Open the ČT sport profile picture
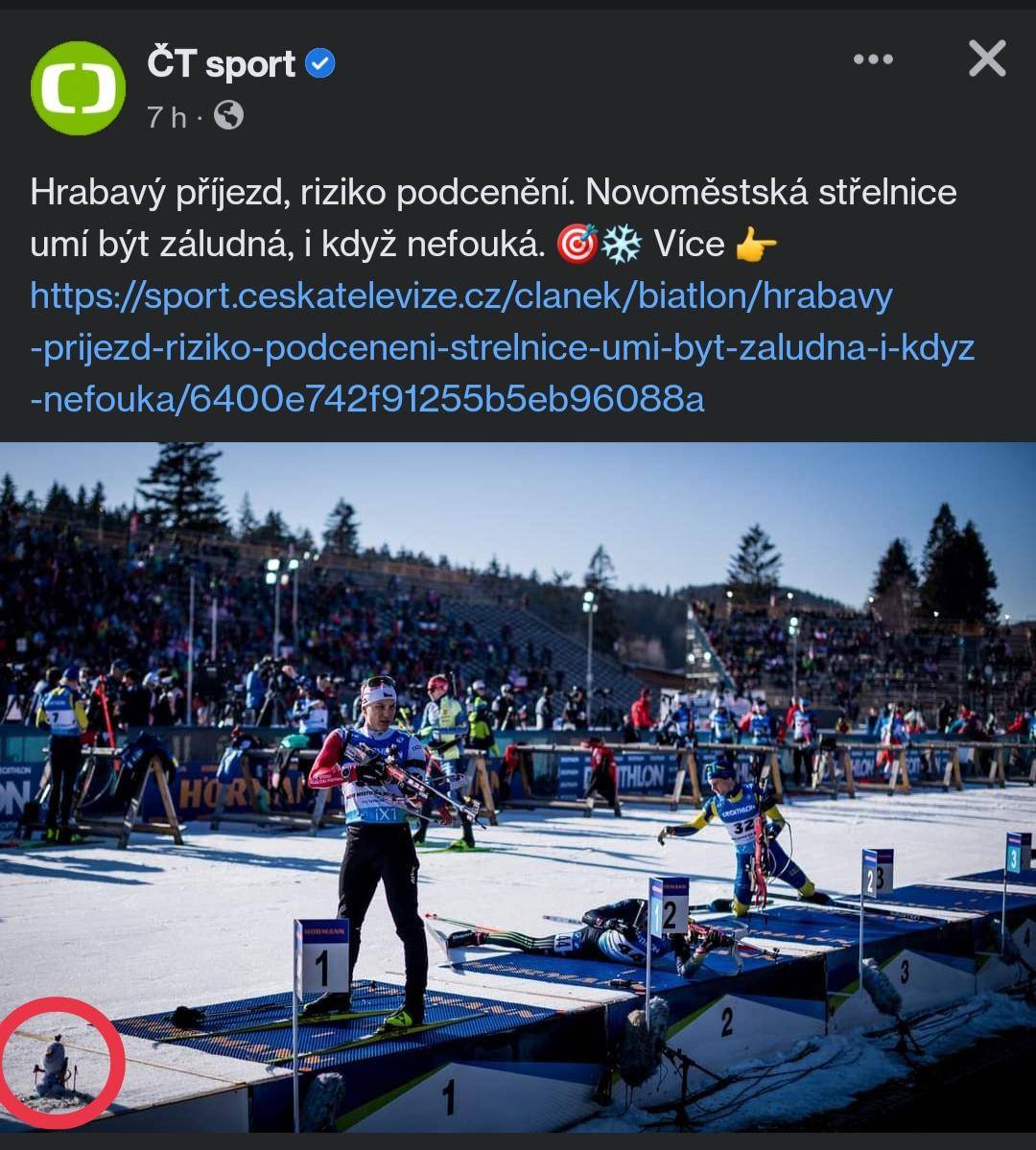Screen dimensions: 1036x1150 tap(78, 88)
